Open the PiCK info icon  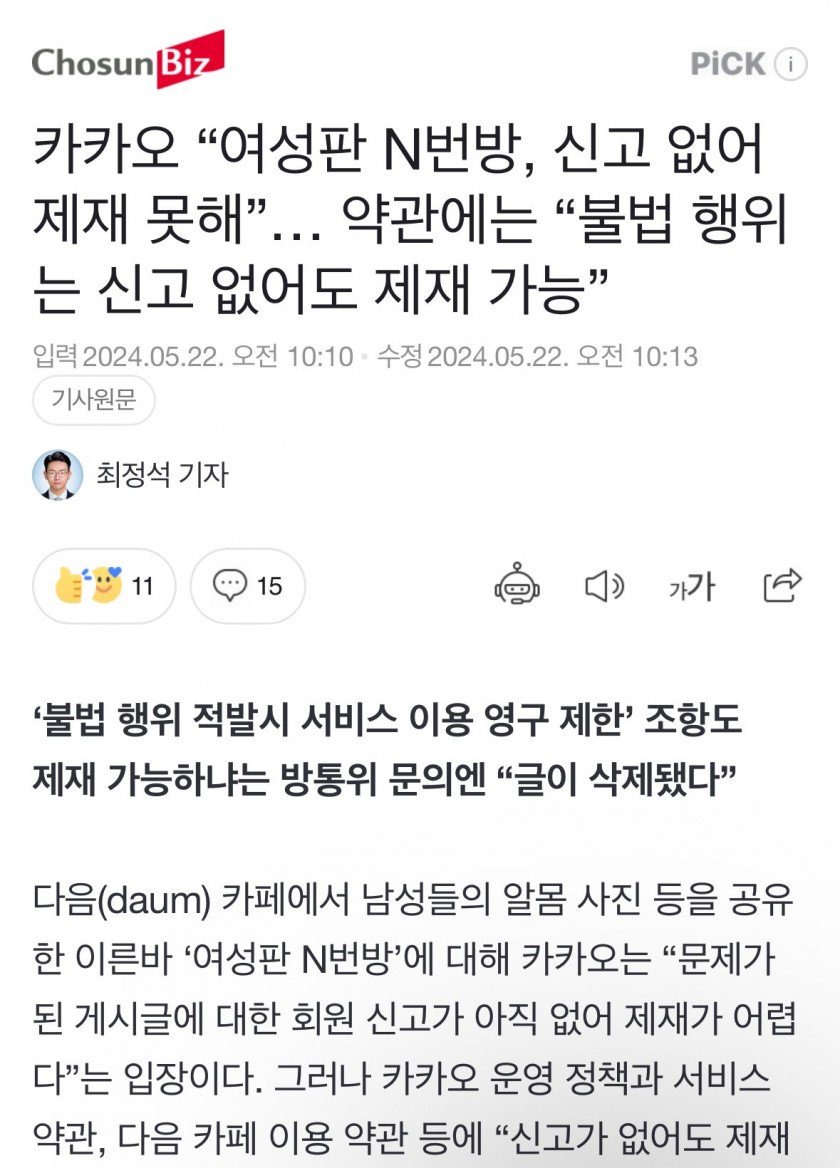click(791, 64)
